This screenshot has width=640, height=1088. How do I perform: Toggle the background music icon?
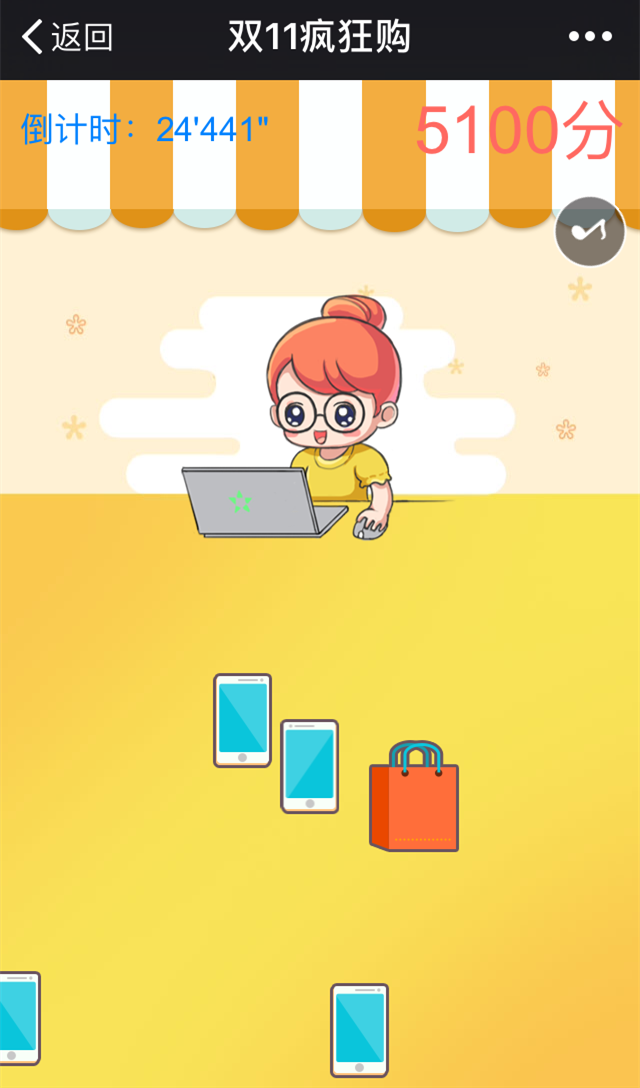point(590,232)
